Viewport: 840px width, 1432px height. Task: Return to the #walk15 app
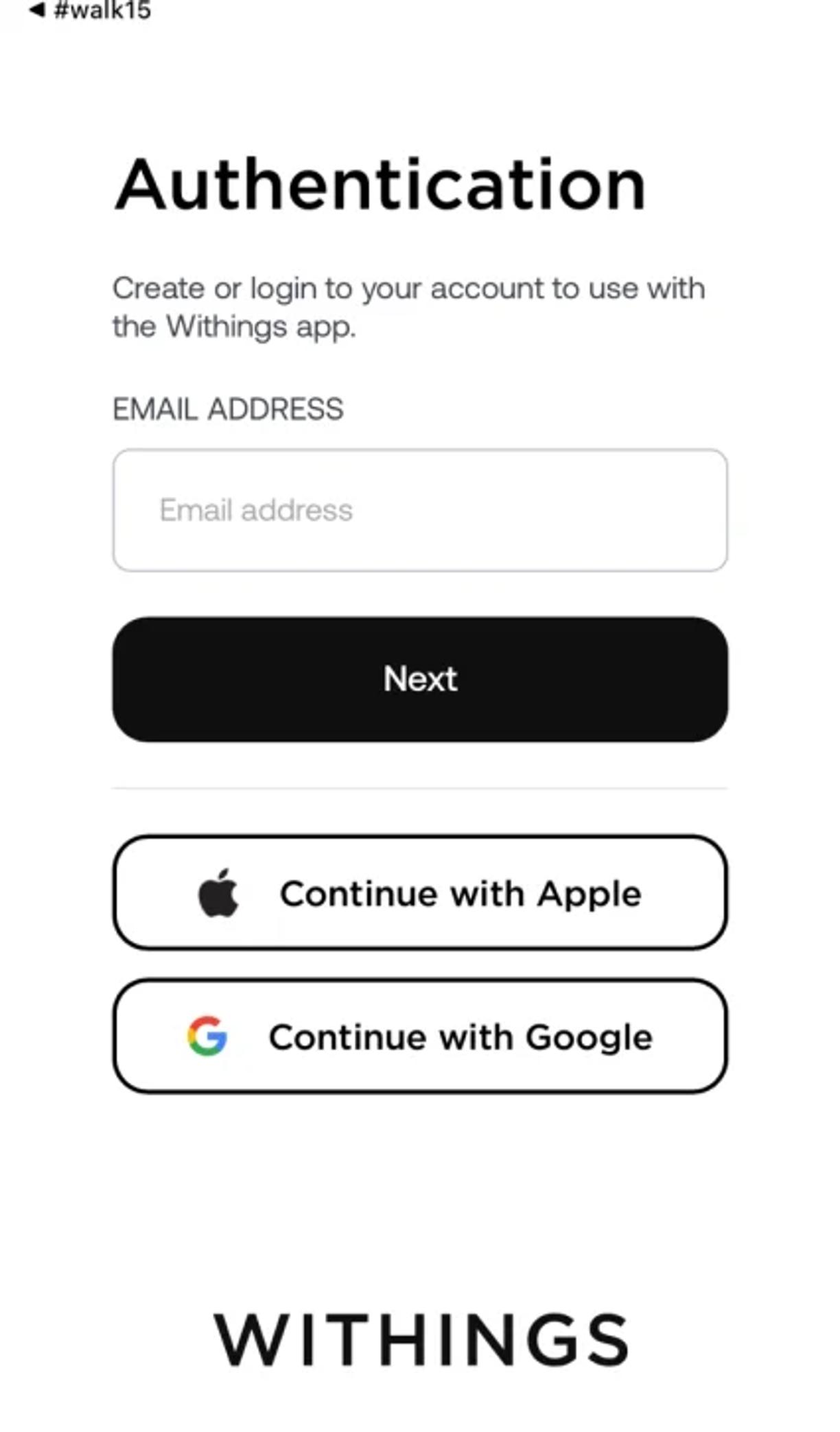[x=89, y=11]
